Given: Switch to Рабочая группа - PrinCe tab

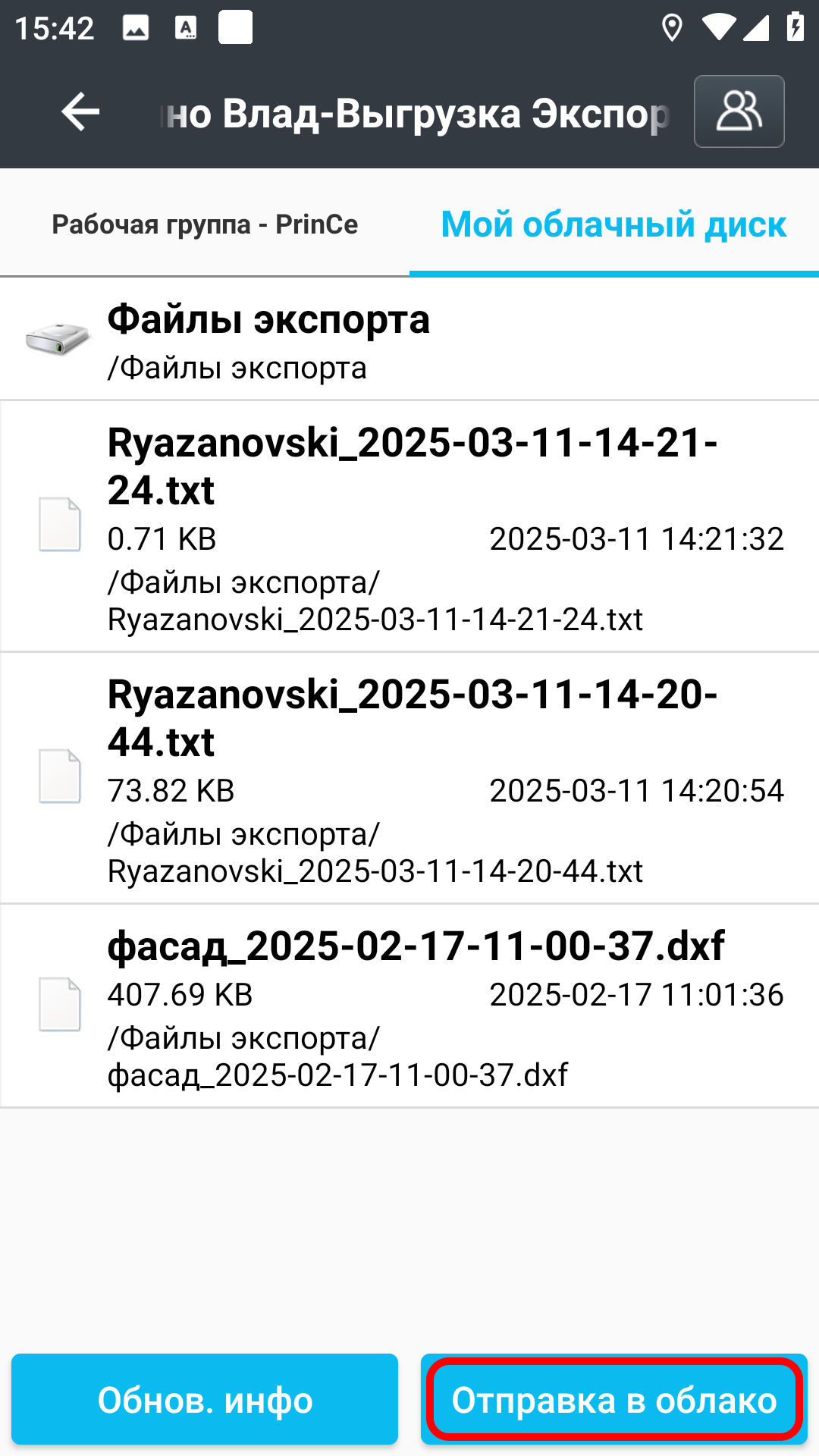Looking at the screenshot, I should (x=205, y=224).
